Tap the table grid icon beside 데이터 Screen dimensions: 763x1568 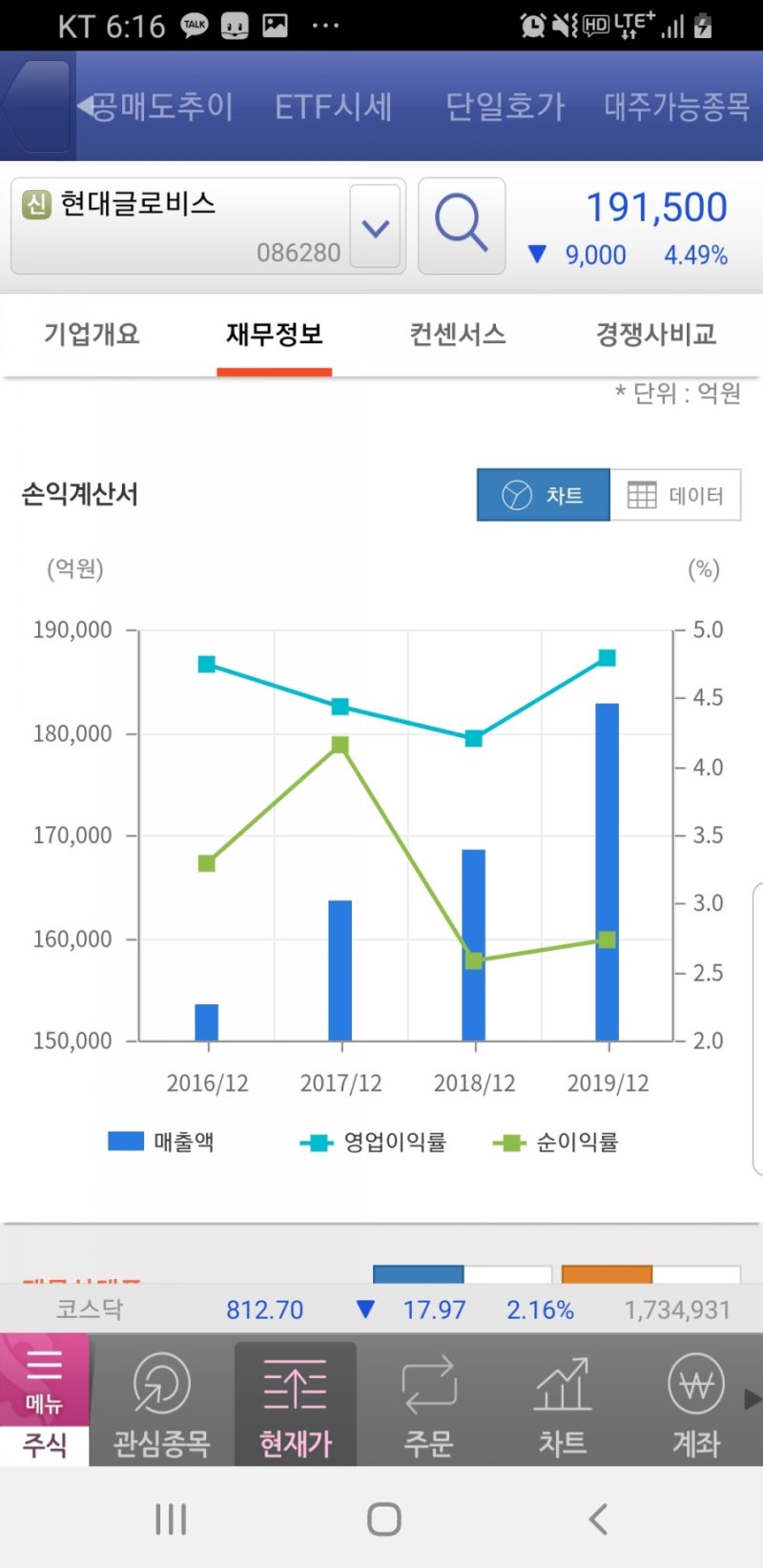(642, 494)
